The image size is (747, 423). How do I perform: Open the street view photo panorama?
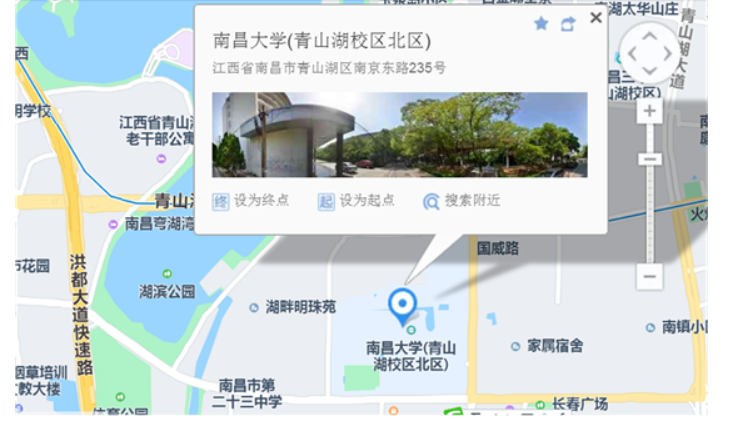(400, 135)
